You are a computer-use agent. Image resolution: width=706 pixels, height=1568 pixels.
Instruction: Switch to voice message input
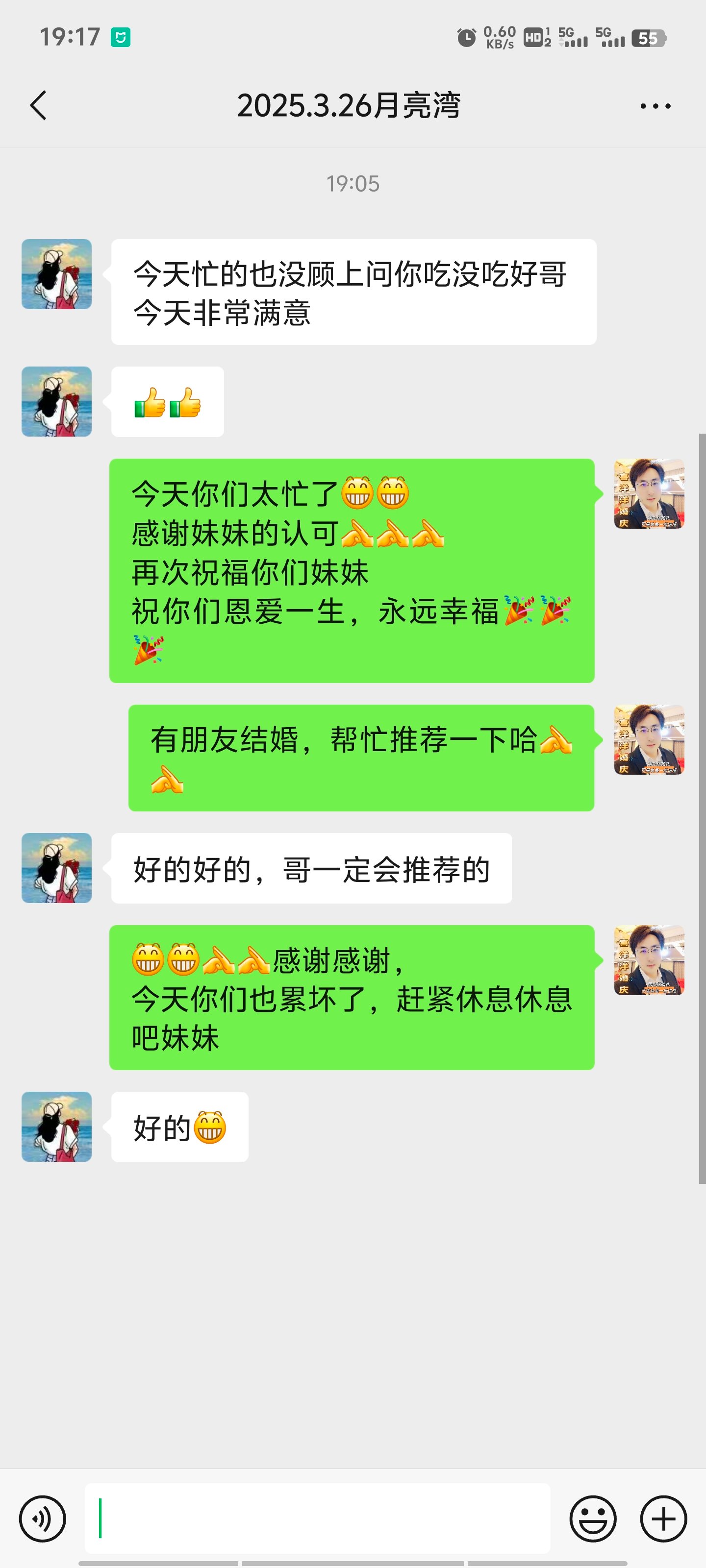pos(43,1518)
